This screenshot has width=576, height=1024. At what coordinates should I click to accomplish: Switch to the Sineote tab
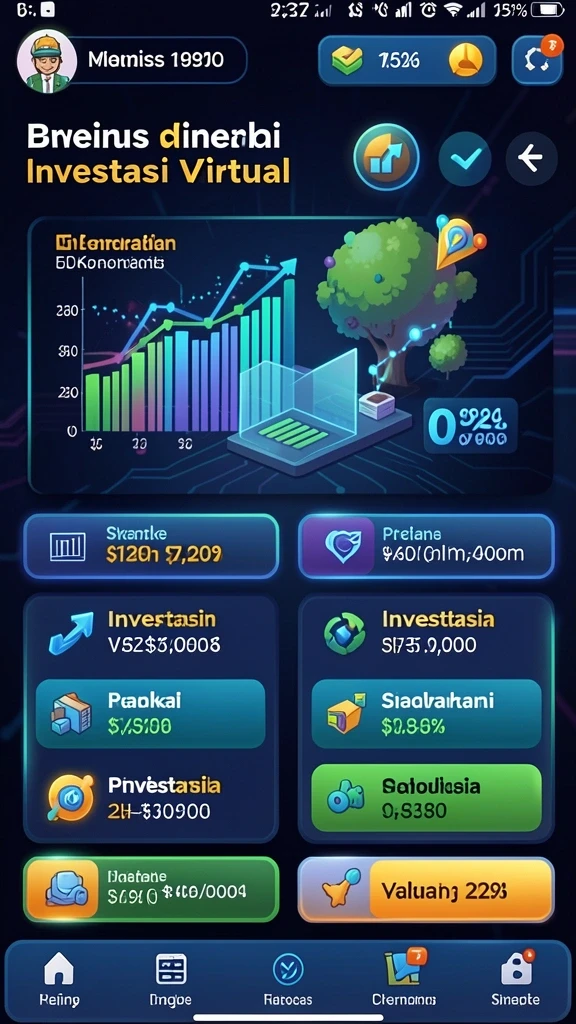click(x=516, y=978)
